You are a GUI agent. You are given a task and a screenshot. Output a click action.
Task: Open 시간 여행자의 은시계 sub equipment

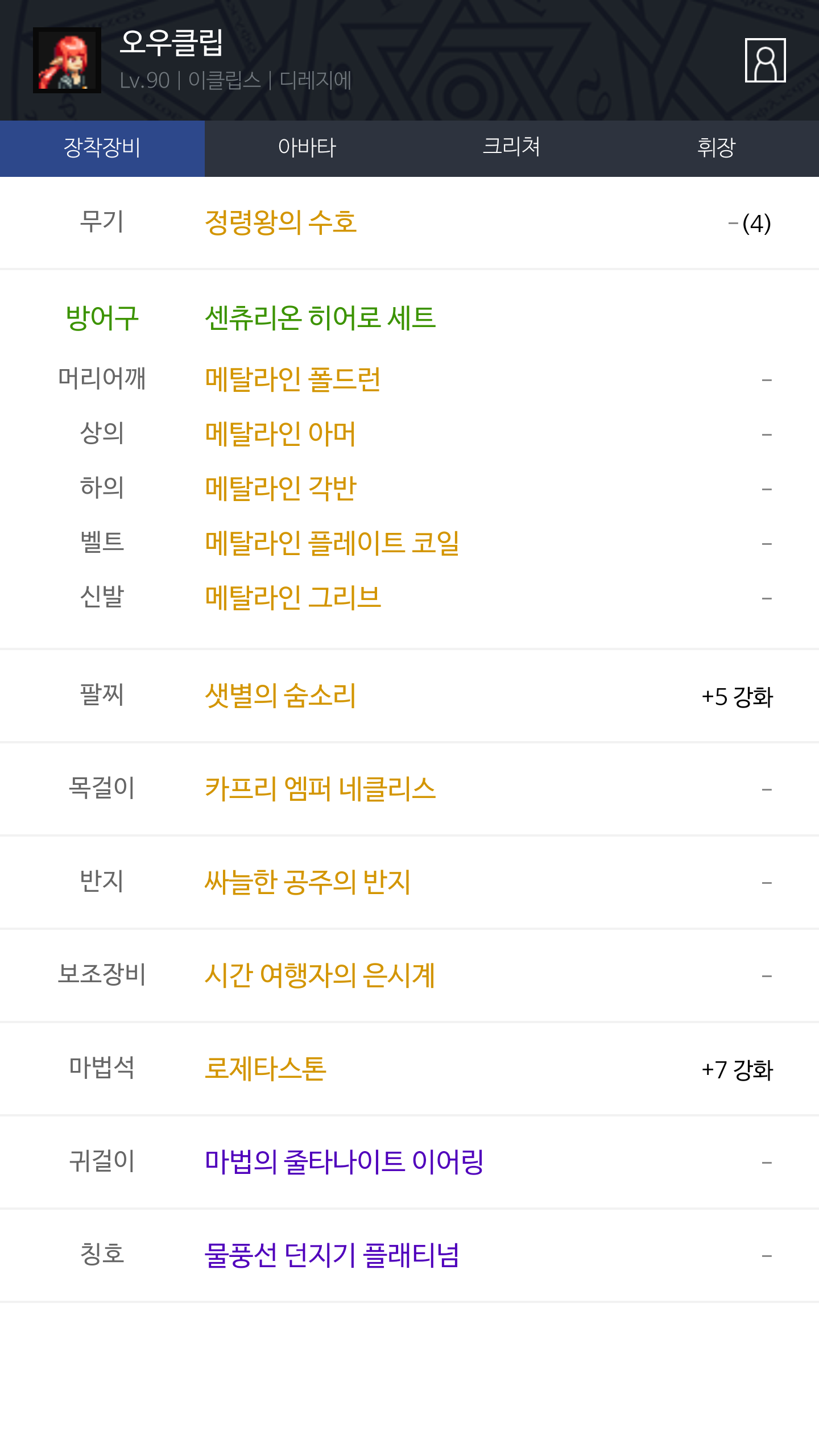(320, 975)
